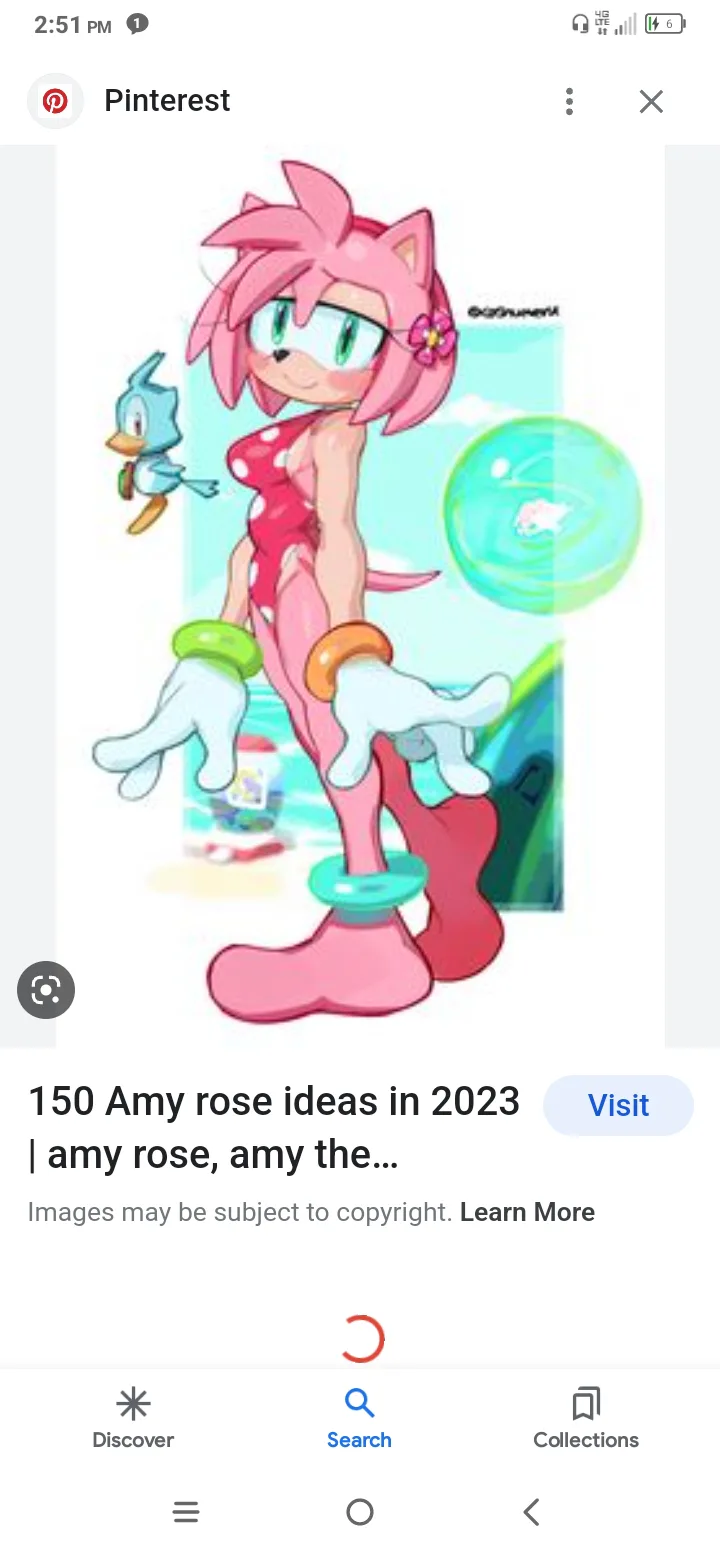Switch to the Search tab
This screenshot has height=1560, width=720.
pyautogui.click(x=359, y=1418)
